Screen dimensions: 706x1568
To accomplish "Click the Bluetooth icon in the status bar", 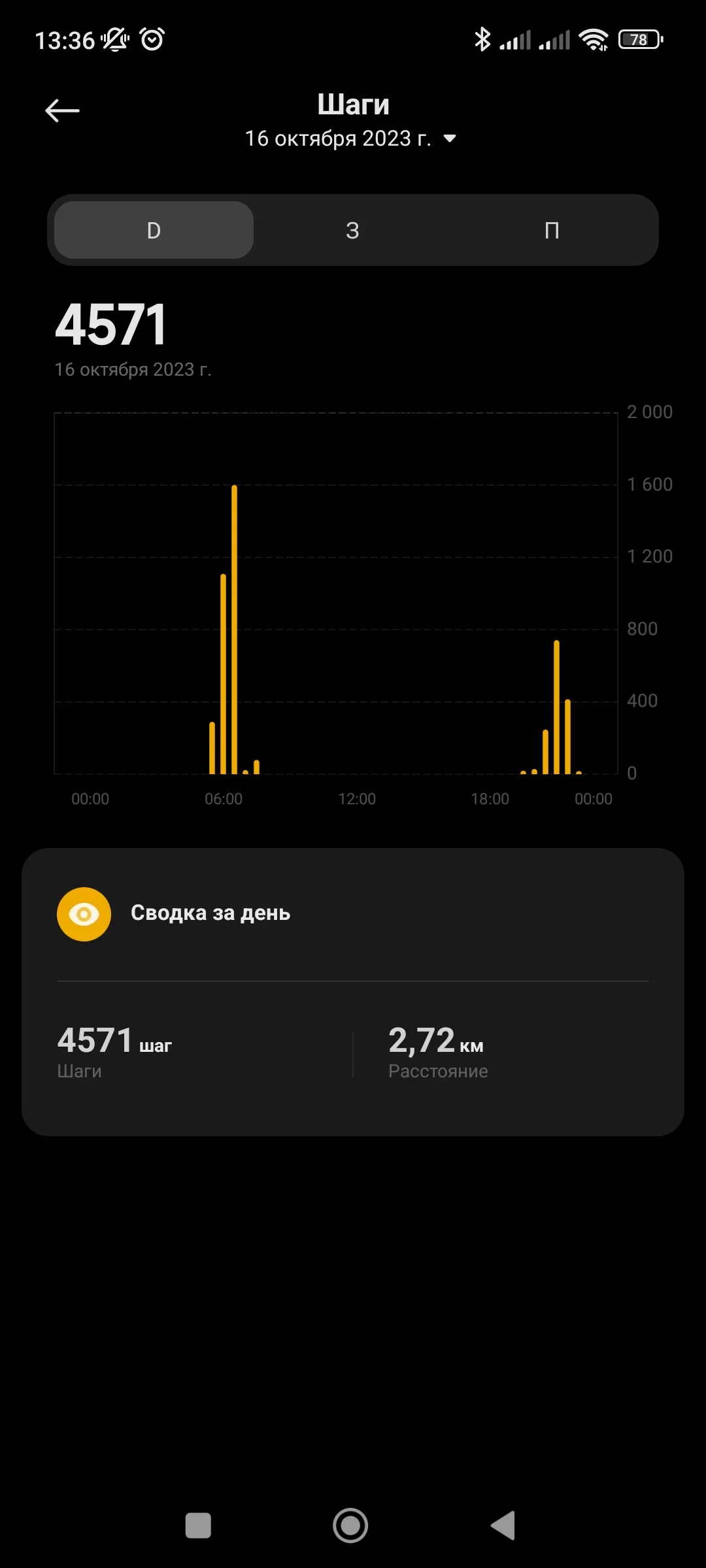I will [x=483, y=39].
